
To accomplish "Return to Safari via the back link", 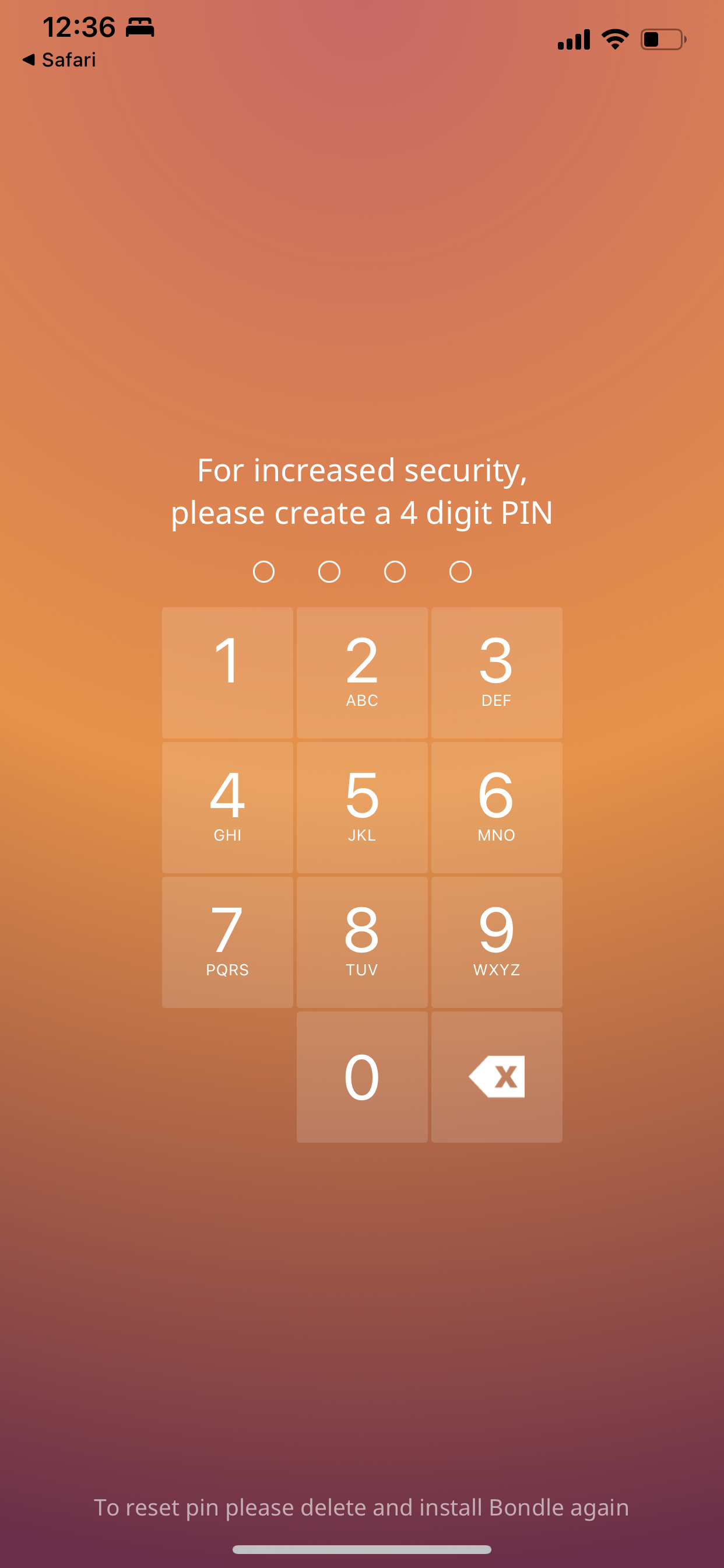I will coord(59,60).
